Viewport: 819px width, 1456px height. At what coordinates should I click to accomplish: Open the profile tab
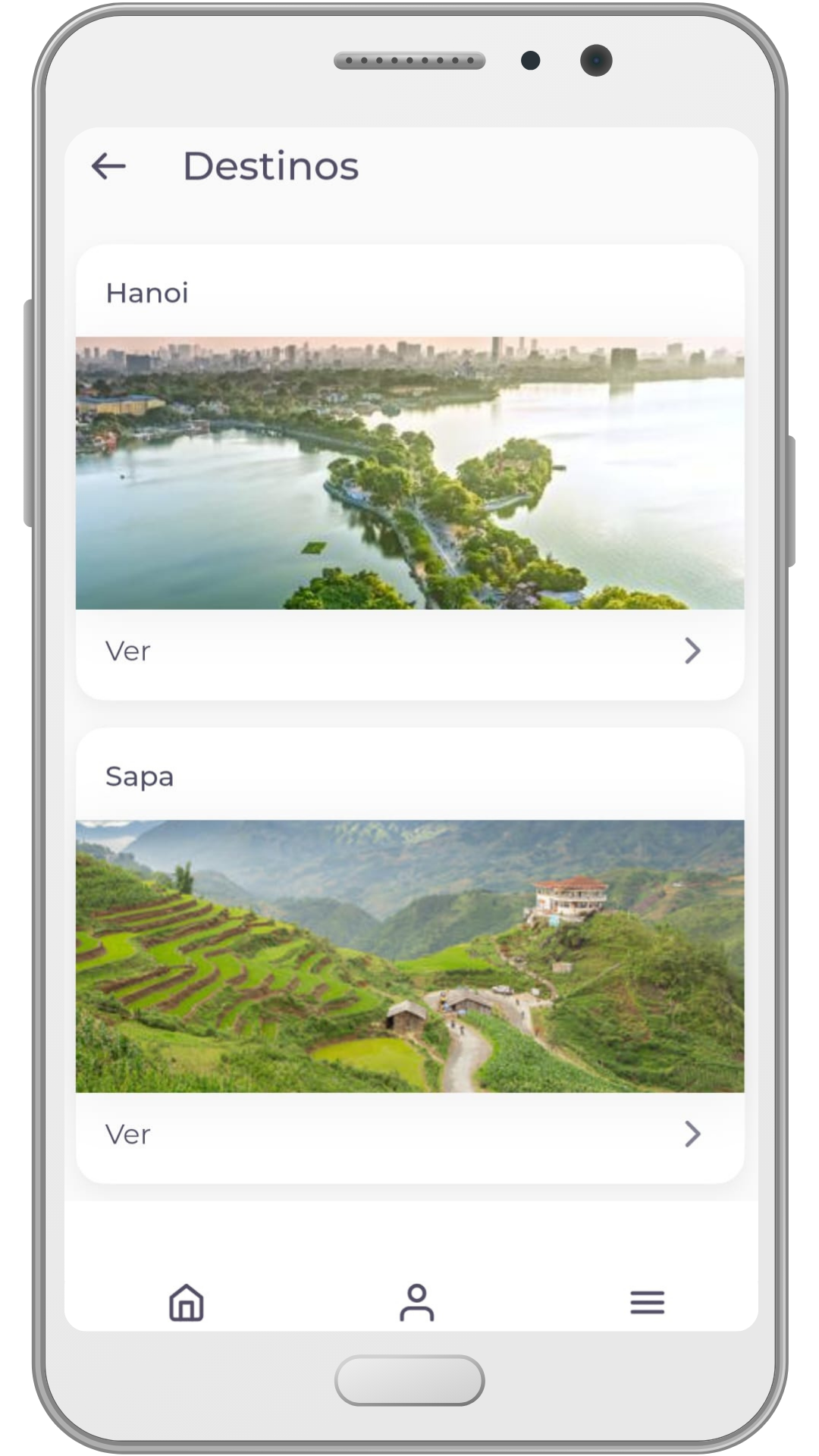tap(416, 1302)
